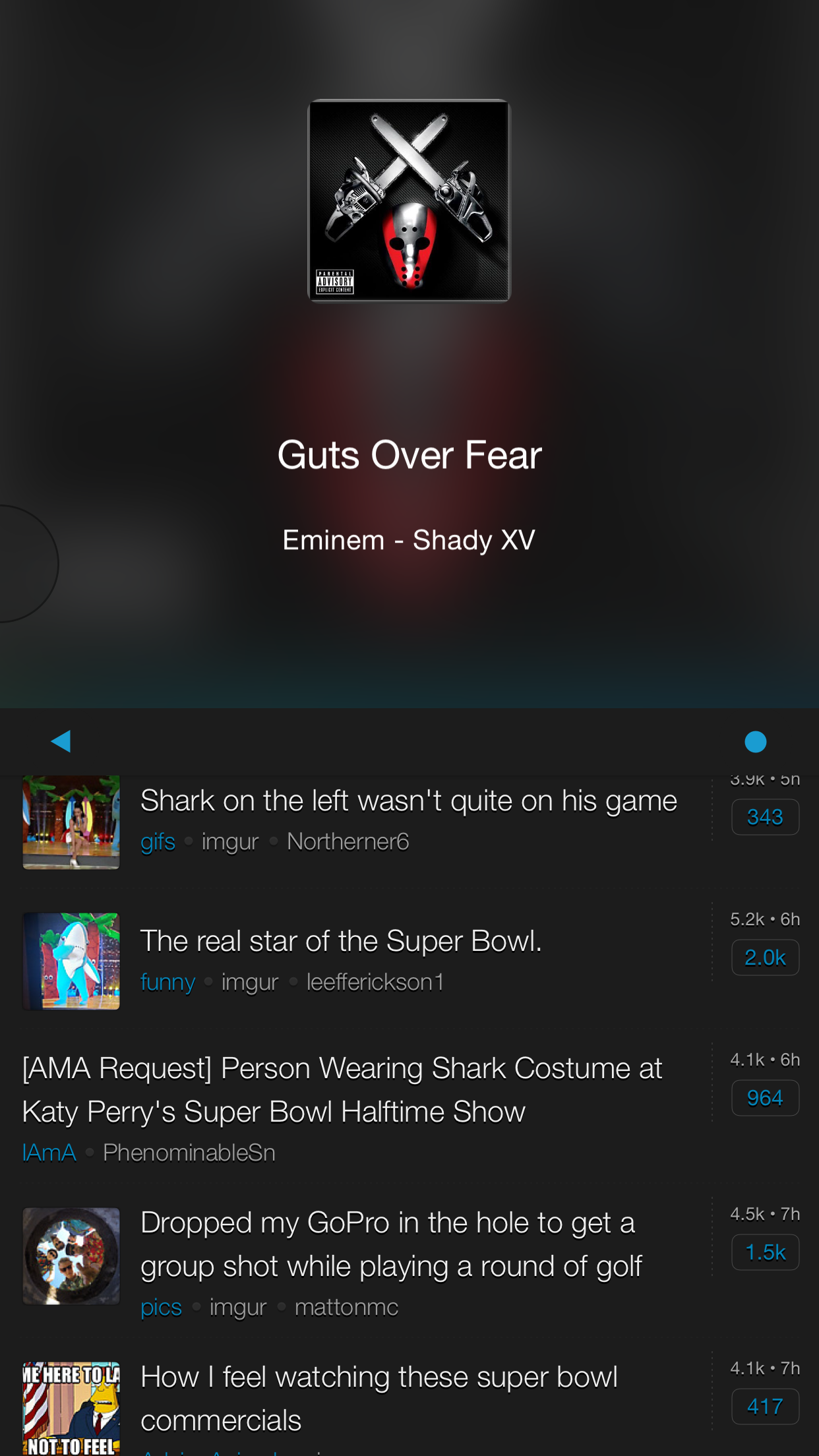Open 2.0k comments on Super Bowl star post
This screenshot has height=1456, width=819.
click(765, 957)
